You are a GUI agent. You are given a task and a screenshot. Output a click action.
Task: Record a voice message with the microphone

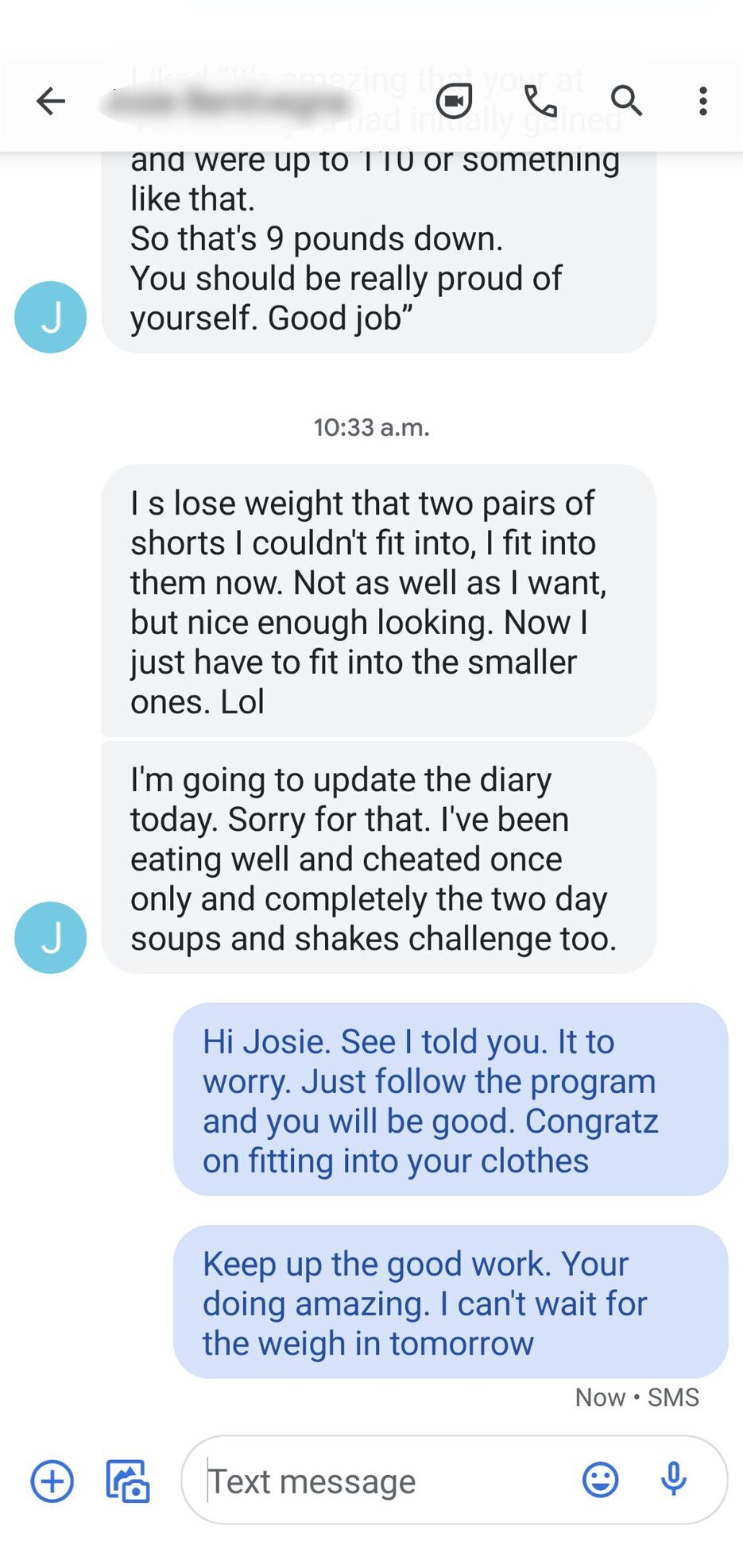(x=674, y=1479)
